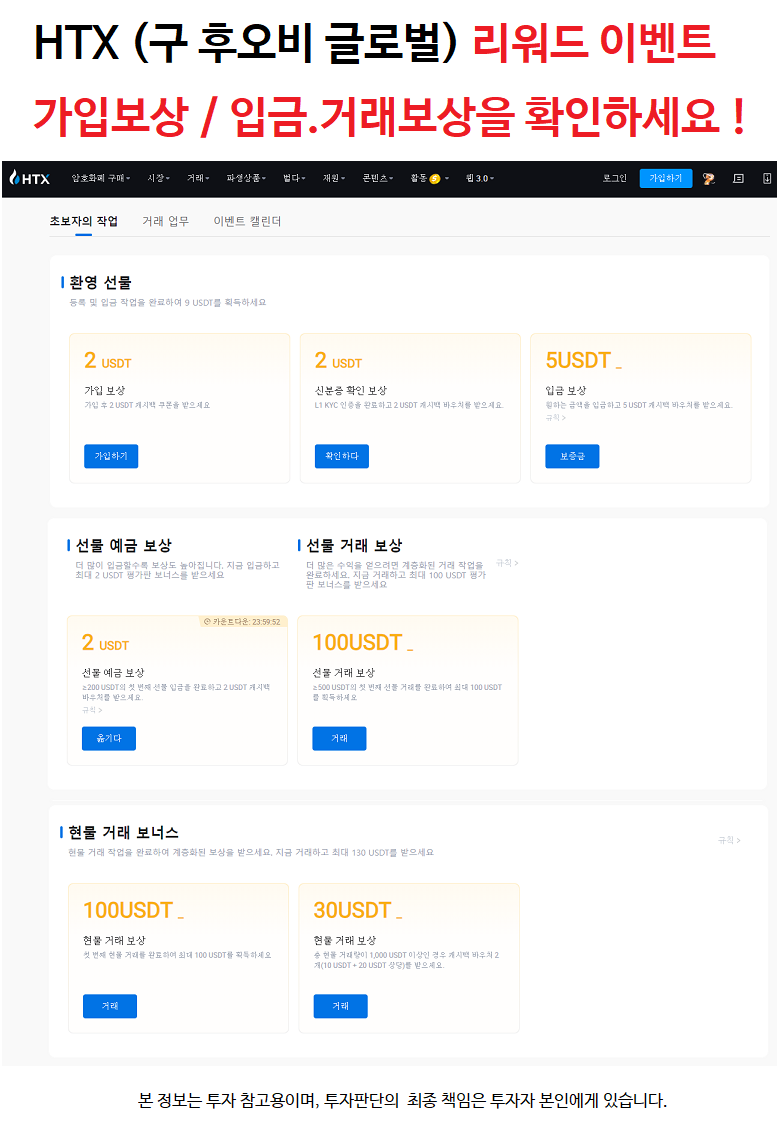779x1136 pixels.
Task: Click the chat/message icon in the header
Action: (x=738, y=177)
